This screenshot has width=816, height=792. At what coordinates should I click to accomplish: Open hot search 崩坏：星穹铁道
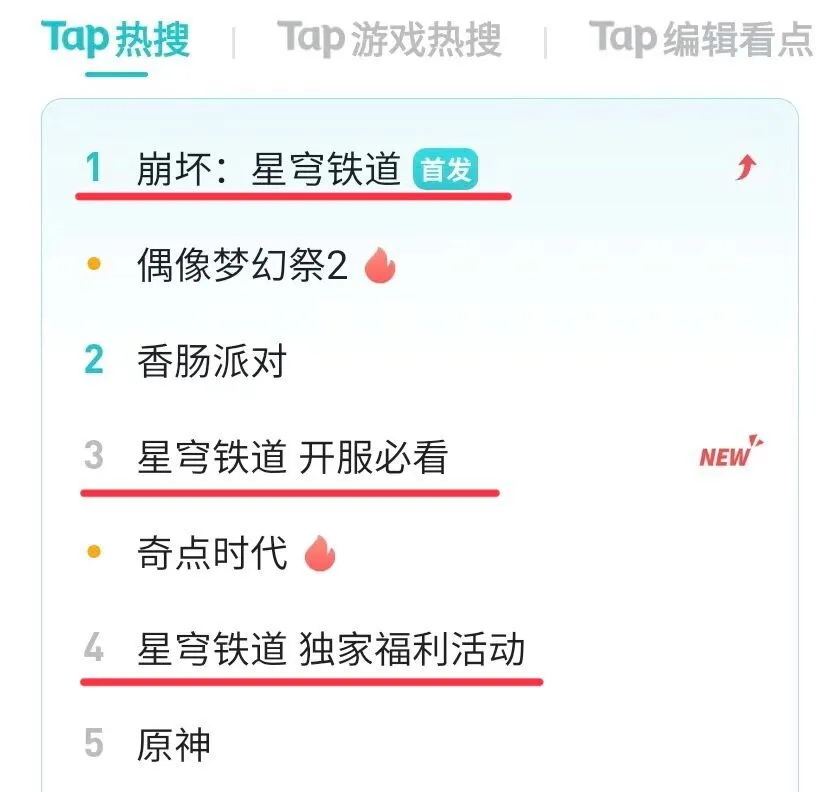[268, 170]
